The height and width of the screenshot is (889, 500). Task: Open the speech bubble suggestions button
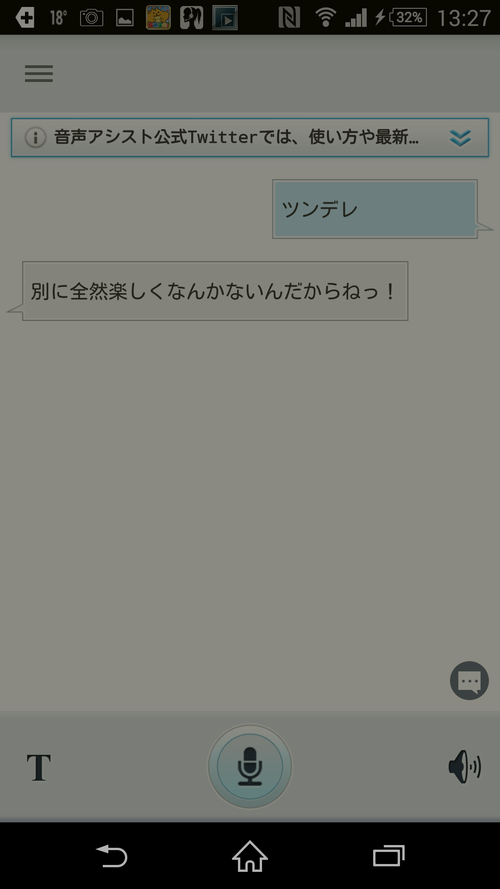469,680
